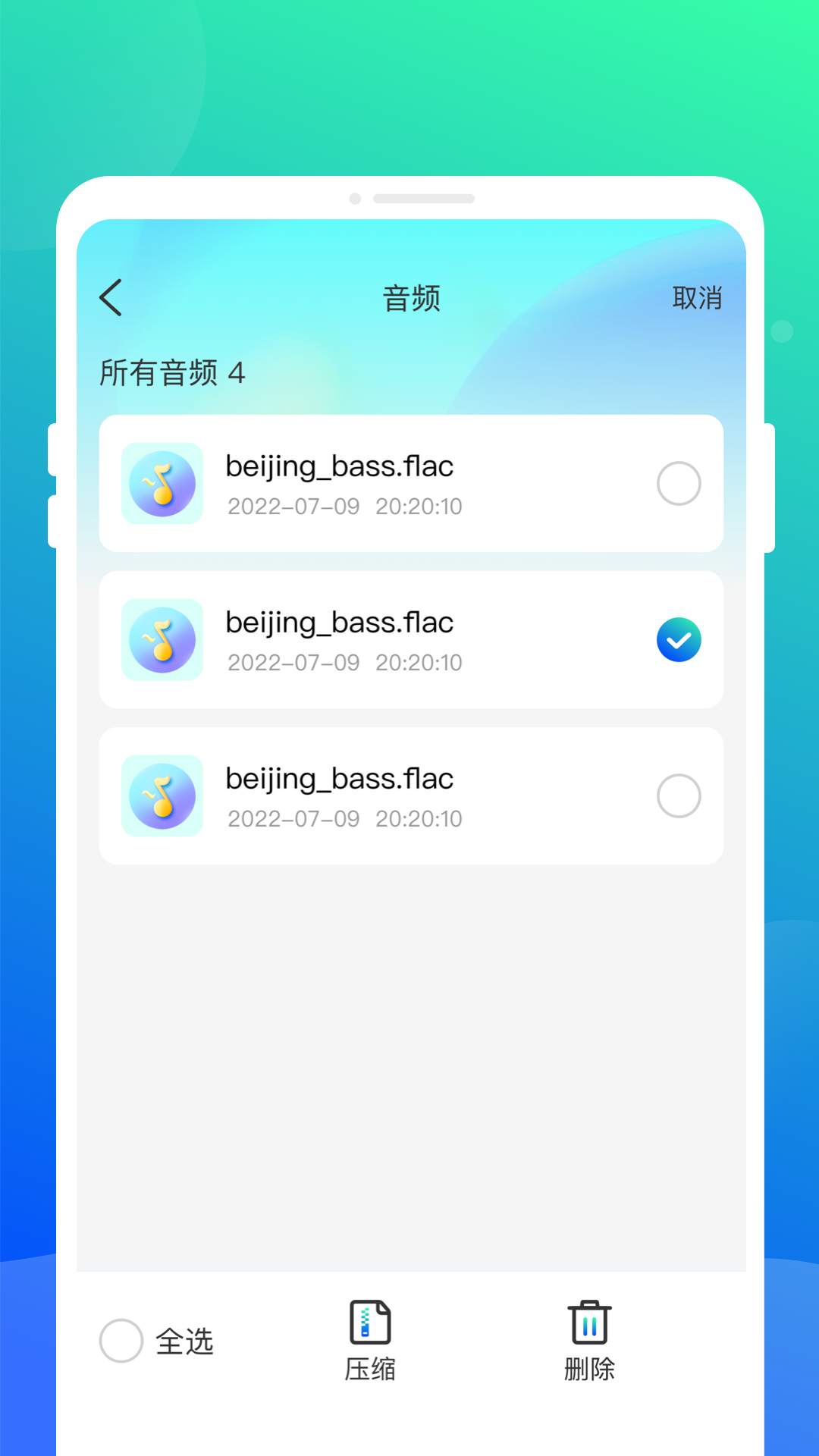Click the music note icon of first beijing_bass.flac

coord(162,484)
